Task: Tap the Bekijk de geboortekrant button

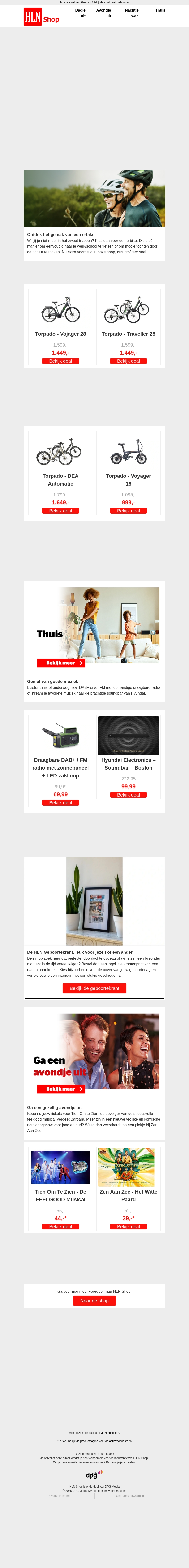Action: [94, 988]
